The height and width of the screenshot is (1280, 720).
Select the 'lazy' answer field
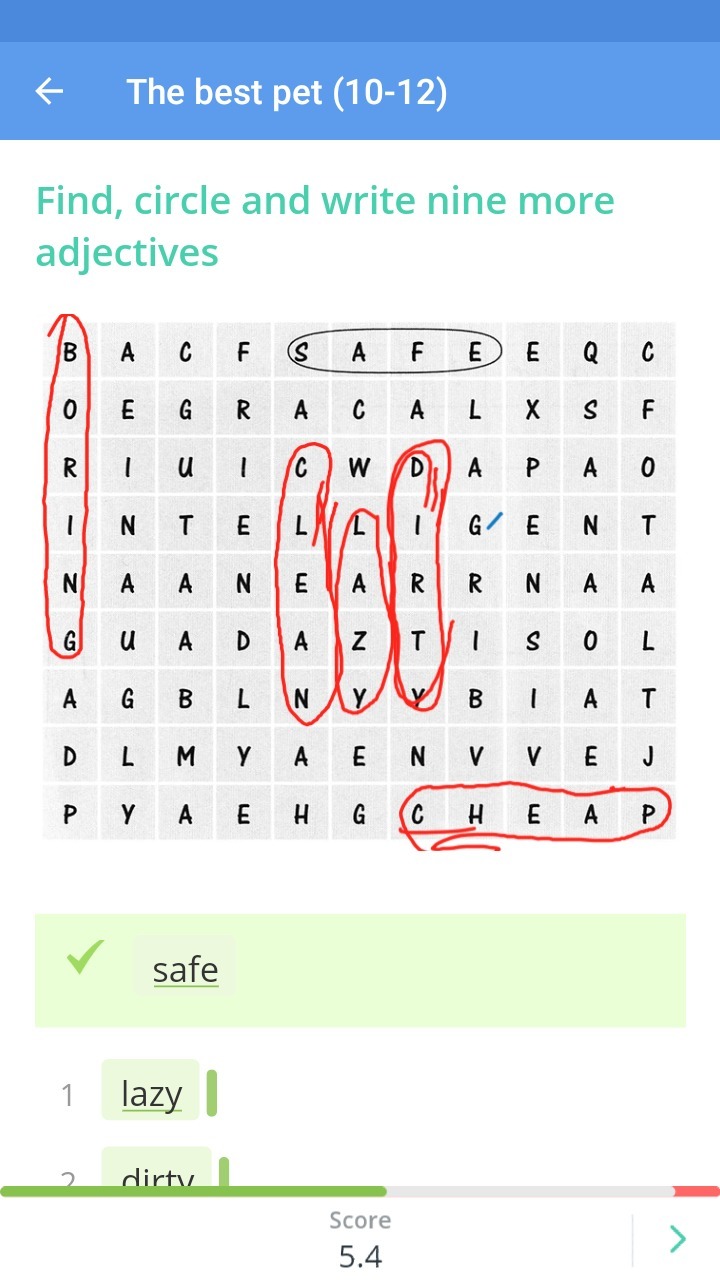pos(151,1093)
